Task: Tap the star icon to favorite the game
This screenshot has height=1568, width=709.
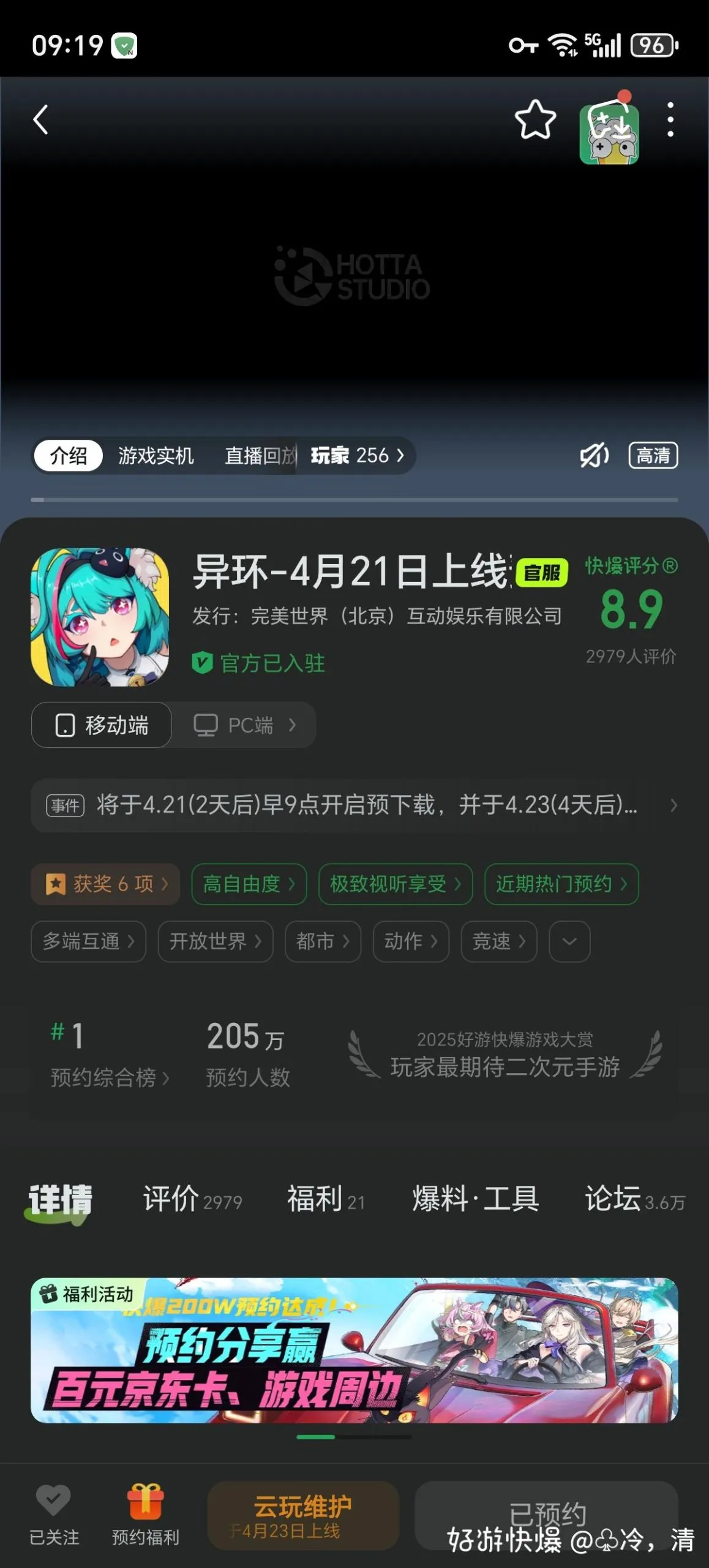Action: click(x=535, y=121)
